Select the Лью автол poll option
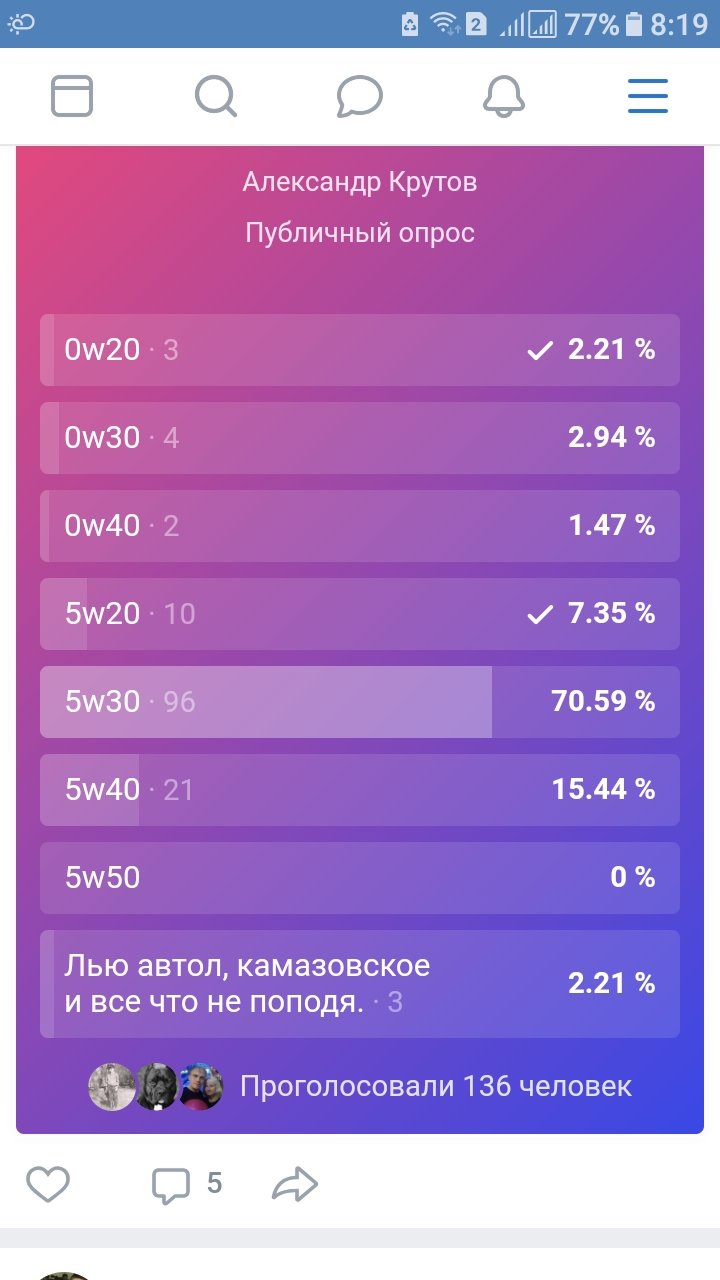The image size is (720, 1280). pos(360,984)
